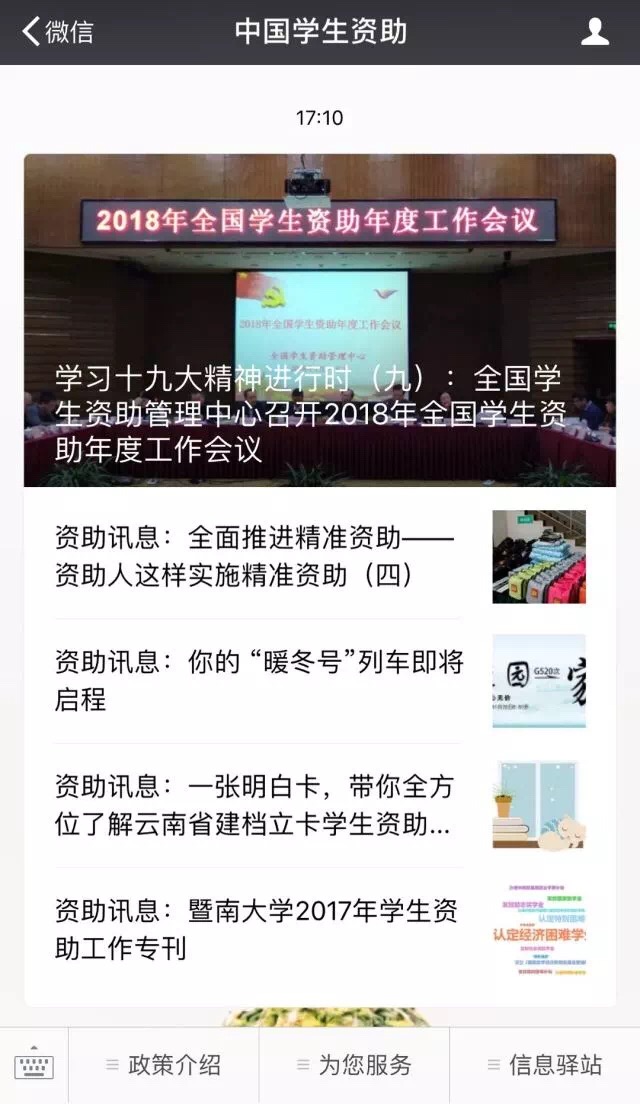This screenshot has width=640, height=1104.
Task: Switch to keyboard input mode
Action: point(34,1066)
